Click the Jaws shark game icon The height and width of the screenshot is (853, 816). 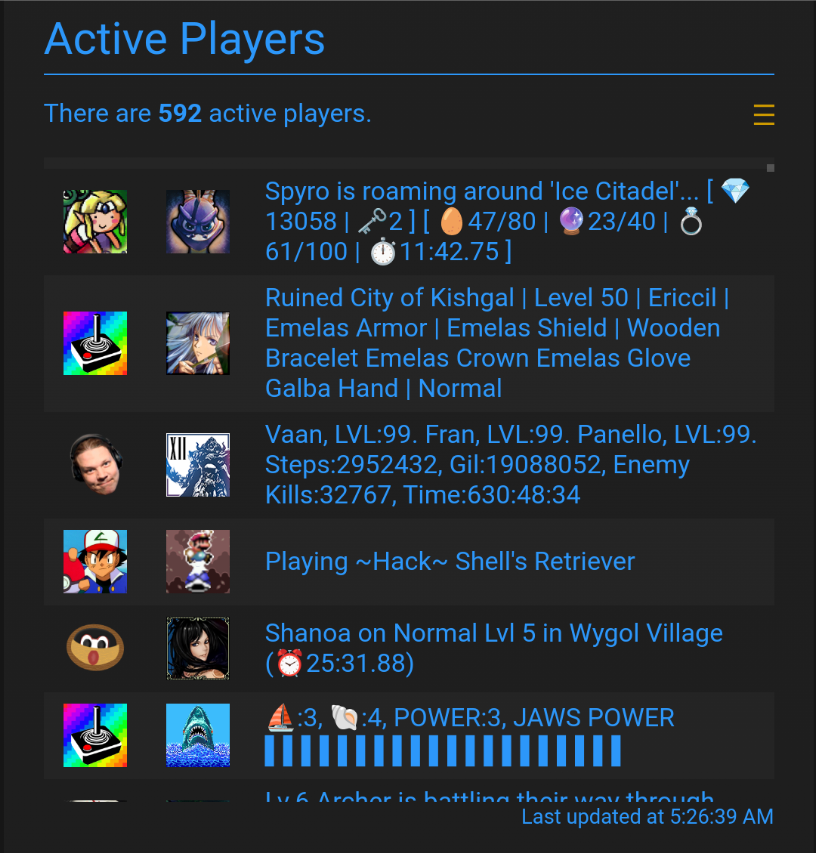point(197,735)
